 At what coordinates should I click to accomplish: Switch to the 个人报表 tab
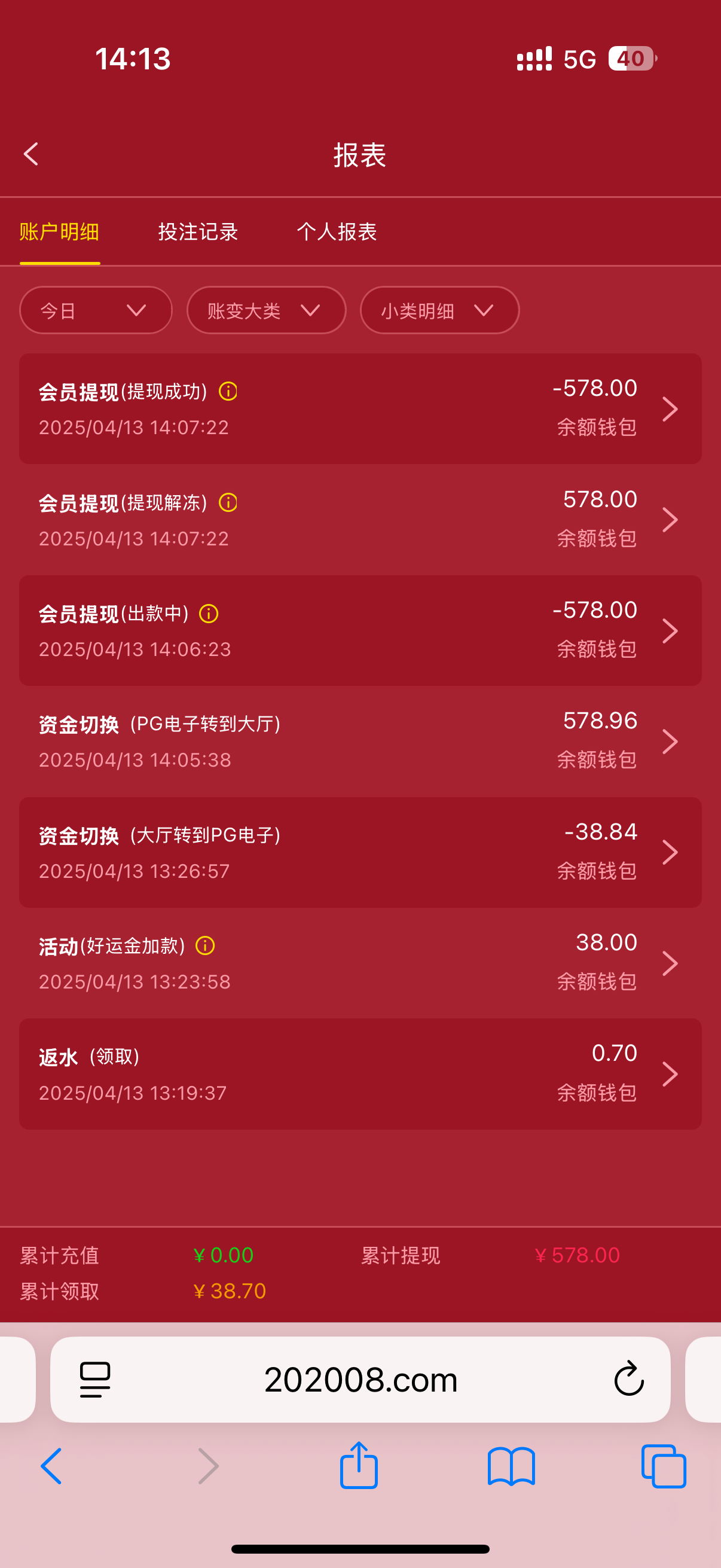(337, 232)
